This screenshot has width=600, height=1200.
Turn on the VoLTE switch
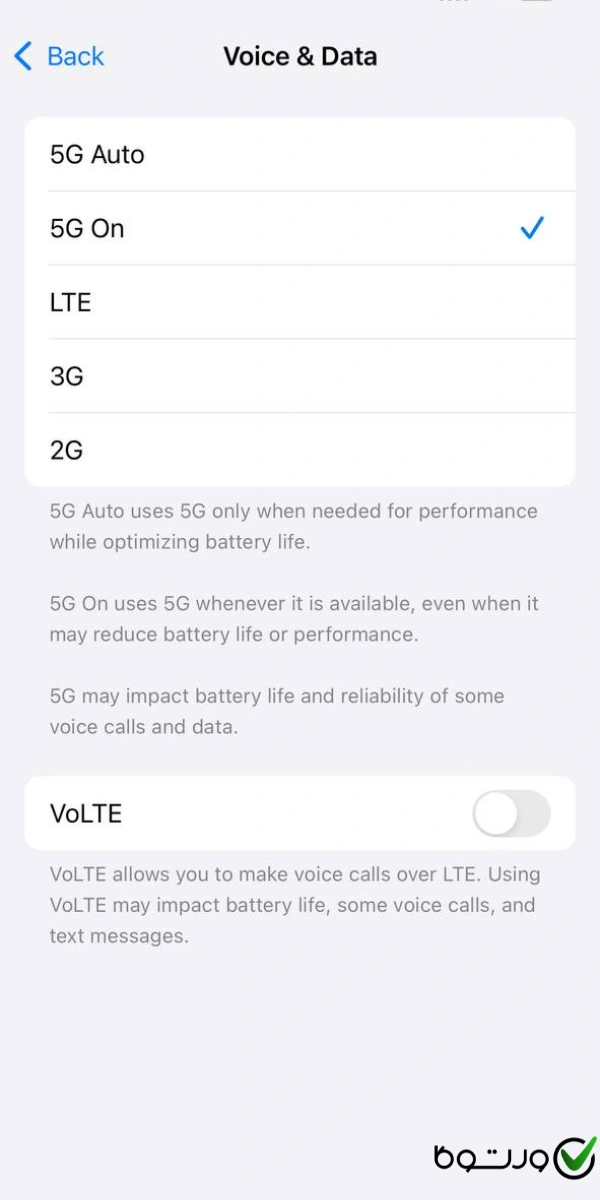[x=511, y=814]
